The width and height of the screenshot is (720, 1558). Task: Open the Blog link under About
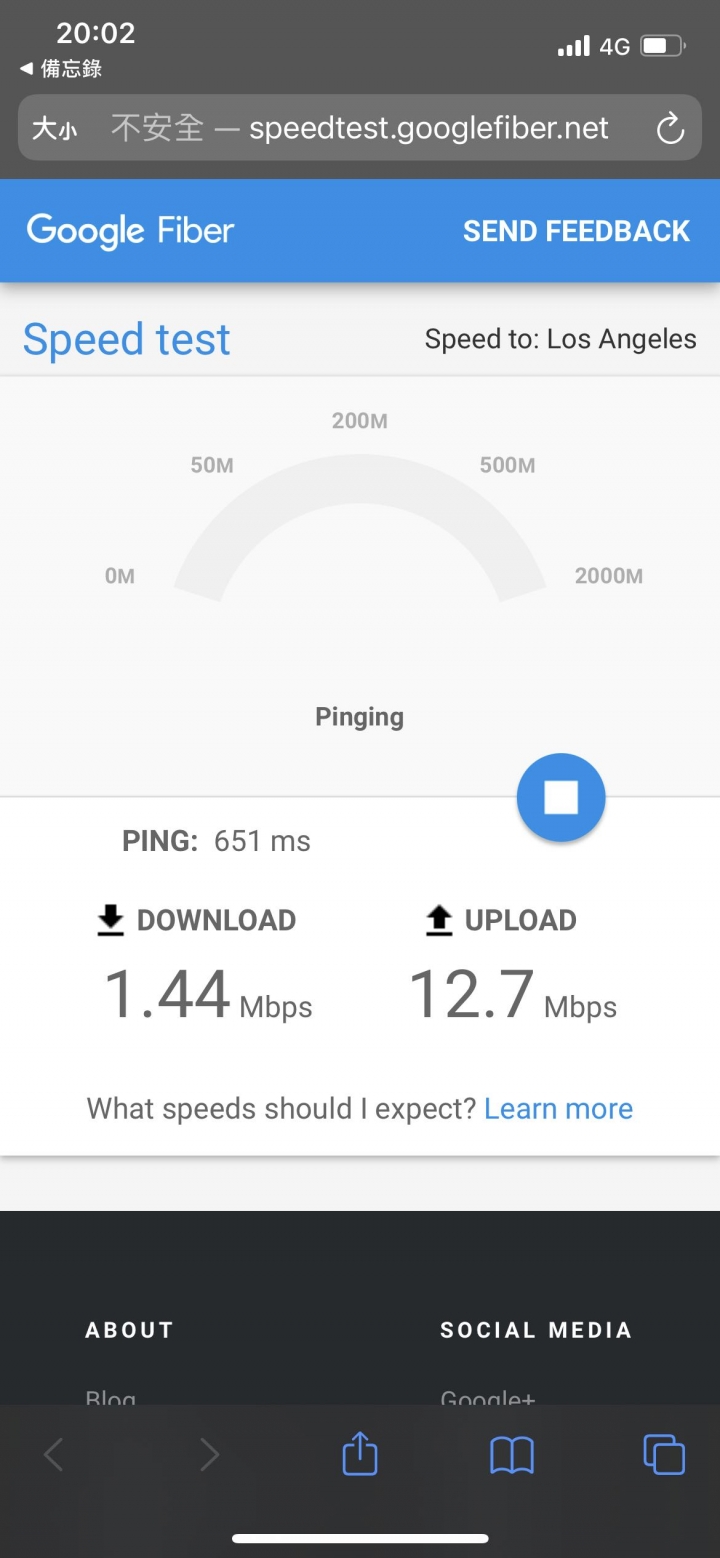point(110,1398)
